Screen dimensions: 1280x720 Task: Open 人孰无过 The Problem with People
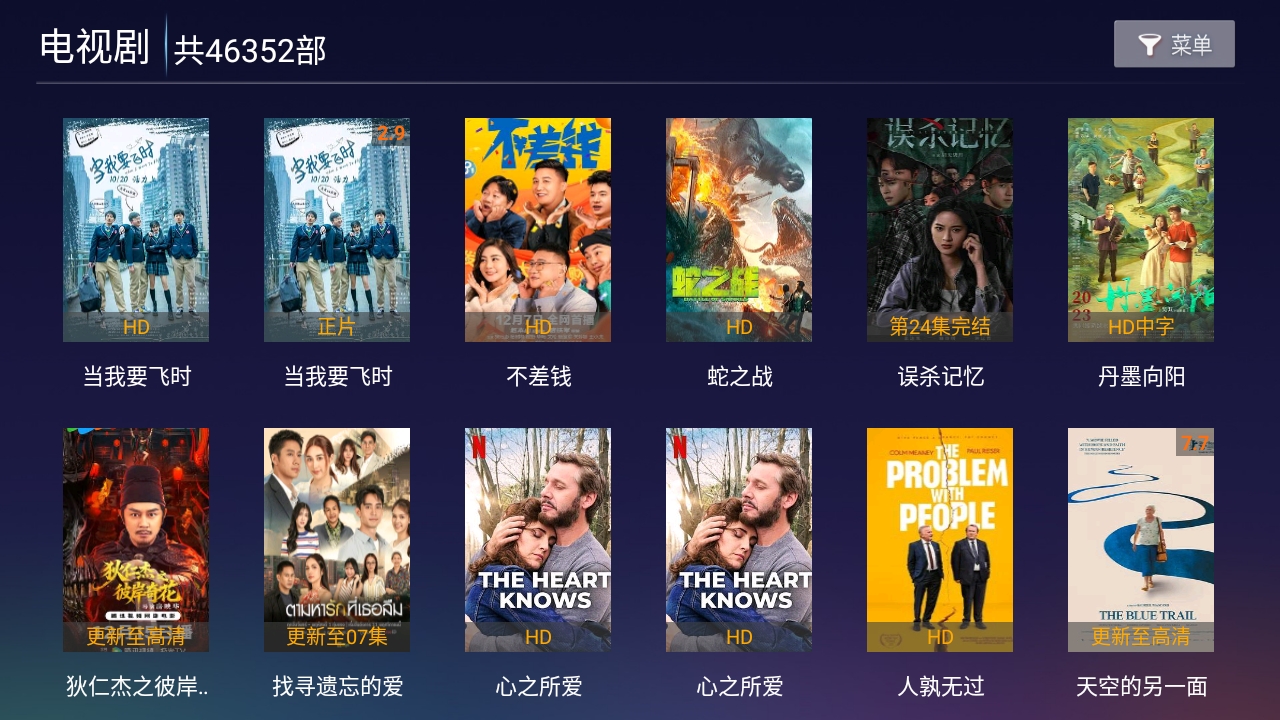(940, 540)
